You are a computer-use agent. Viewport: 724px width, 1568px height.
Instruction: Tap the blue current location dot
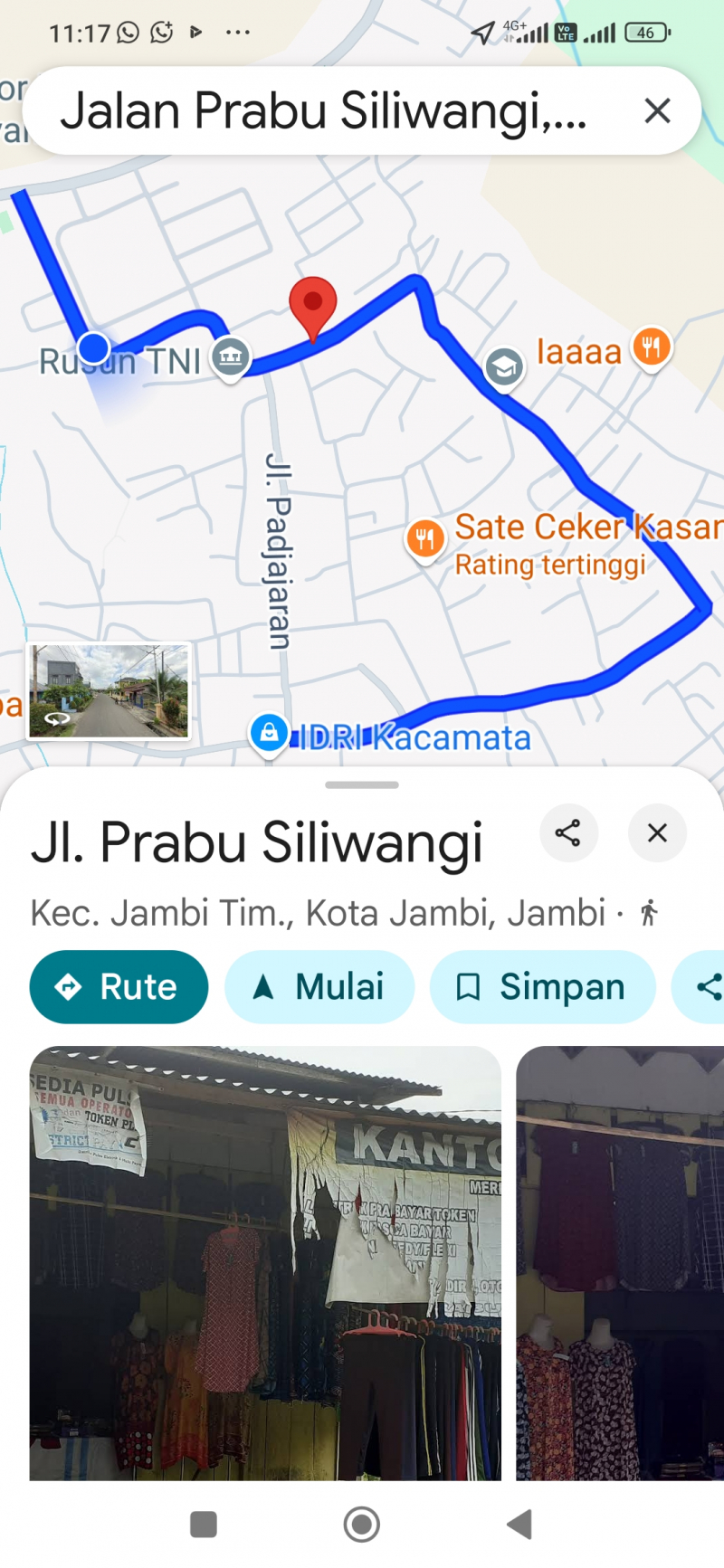point(92,347)
